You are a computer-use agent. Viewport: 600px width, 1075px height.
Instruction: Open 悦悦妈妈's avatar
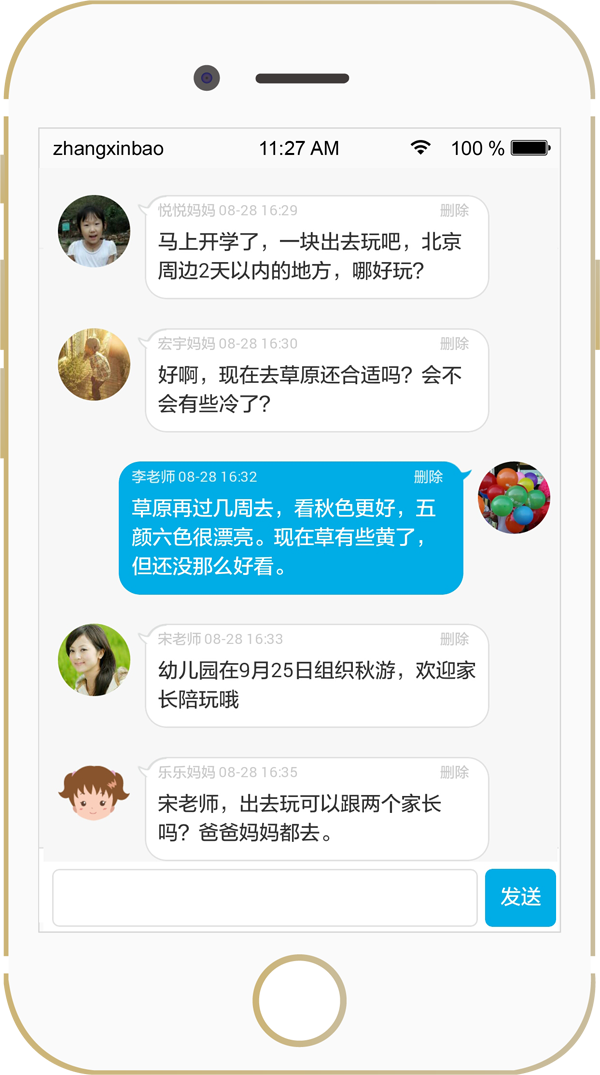pos(94,231)
